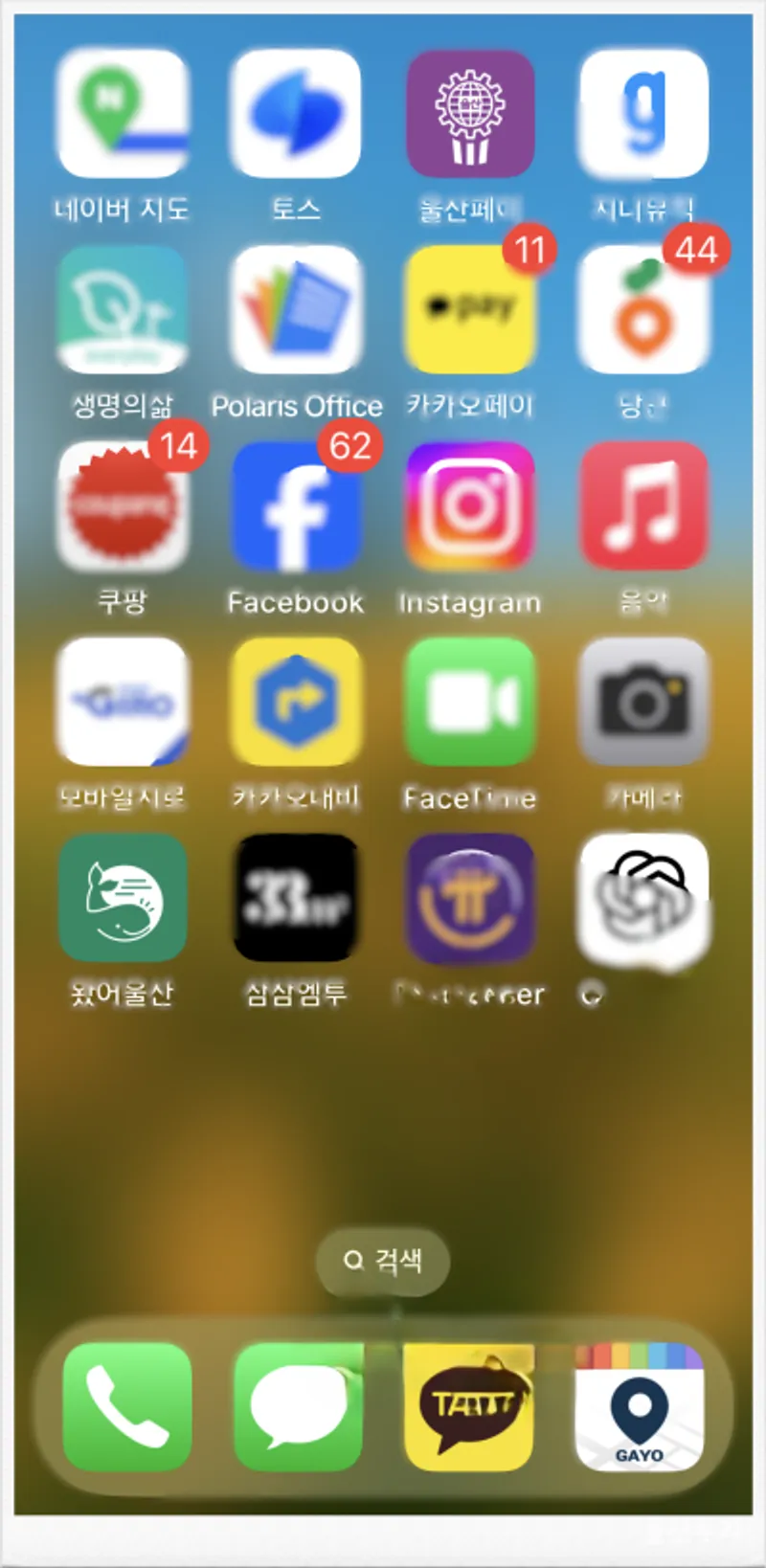Launch Kakao Navi

[x=296, y=703]
